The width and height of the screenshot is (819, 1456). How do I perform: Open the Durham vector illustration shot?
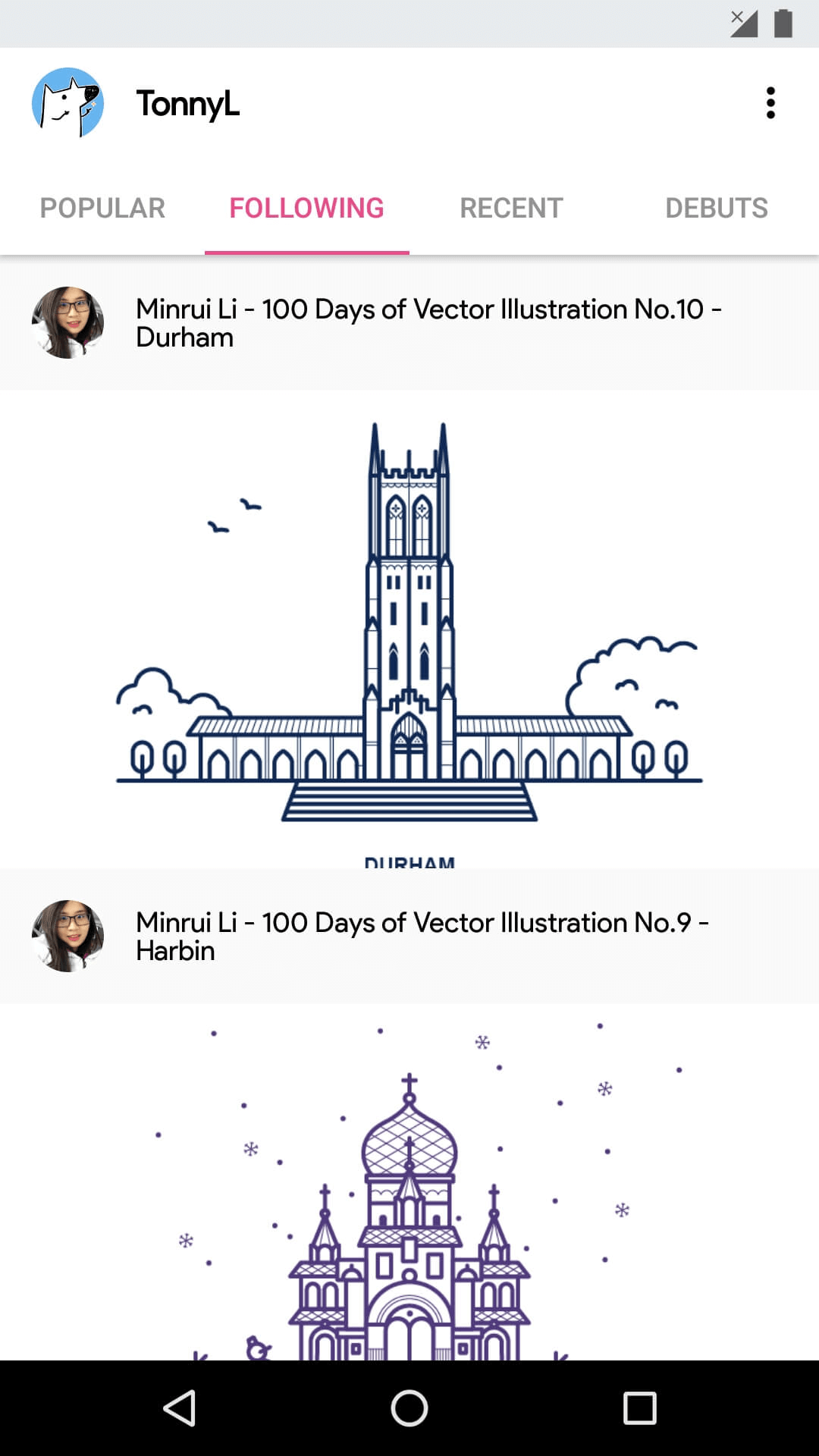[x=409, y=628]
